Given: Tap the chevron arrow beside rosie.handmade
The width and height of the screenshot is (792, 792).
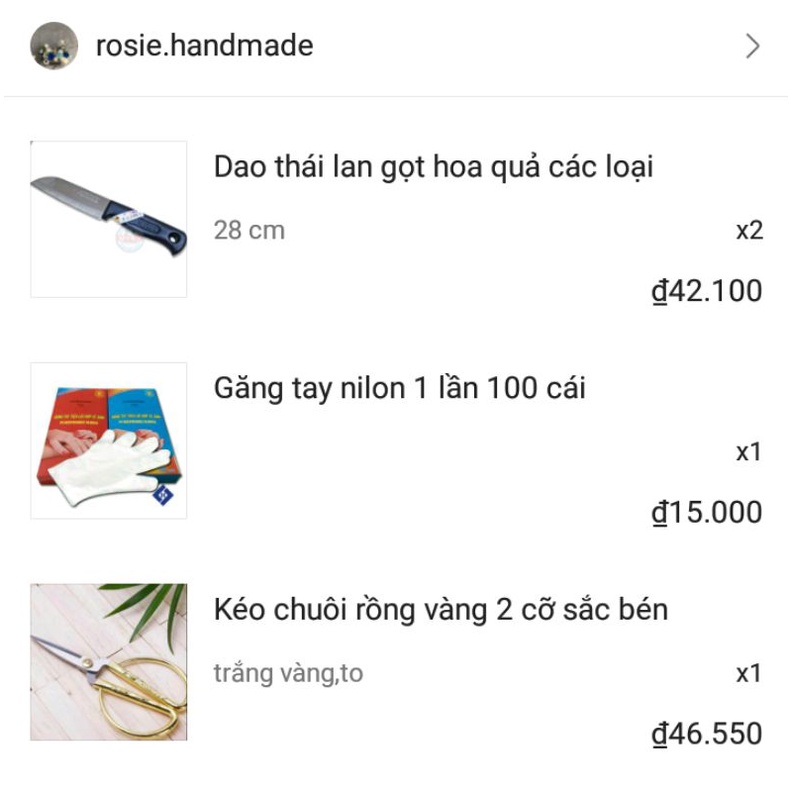Looking at the screenshot, I should [x=752, y=46].
